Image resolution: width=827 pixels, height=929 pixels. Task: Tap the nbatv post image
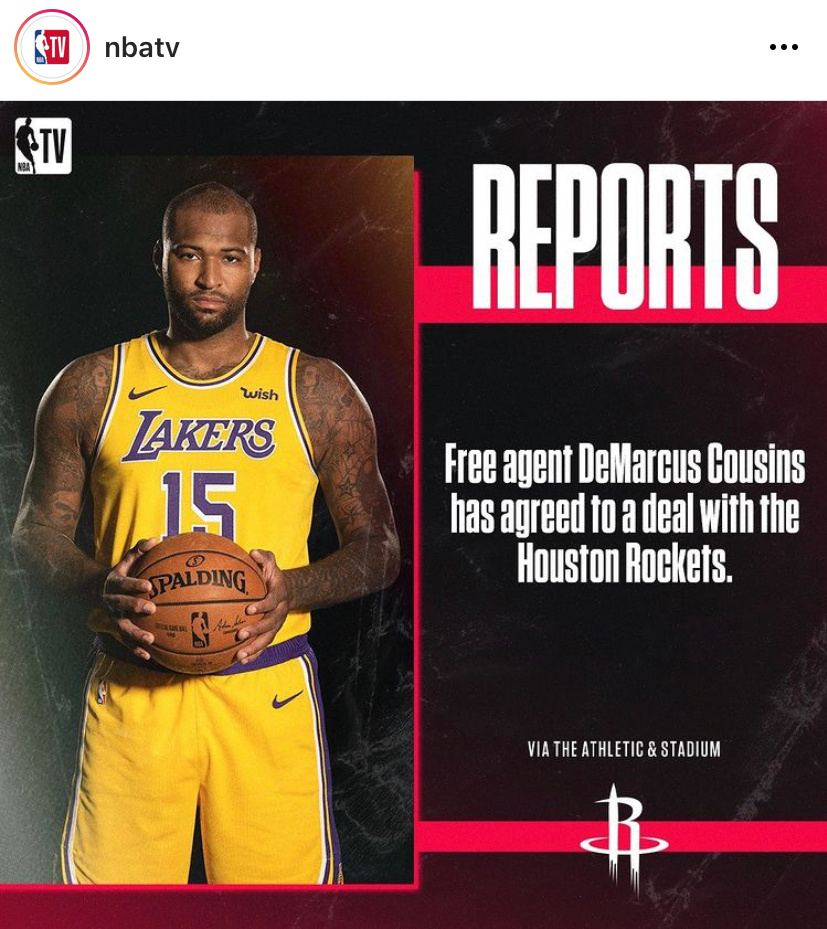click(x=413, y=514)
